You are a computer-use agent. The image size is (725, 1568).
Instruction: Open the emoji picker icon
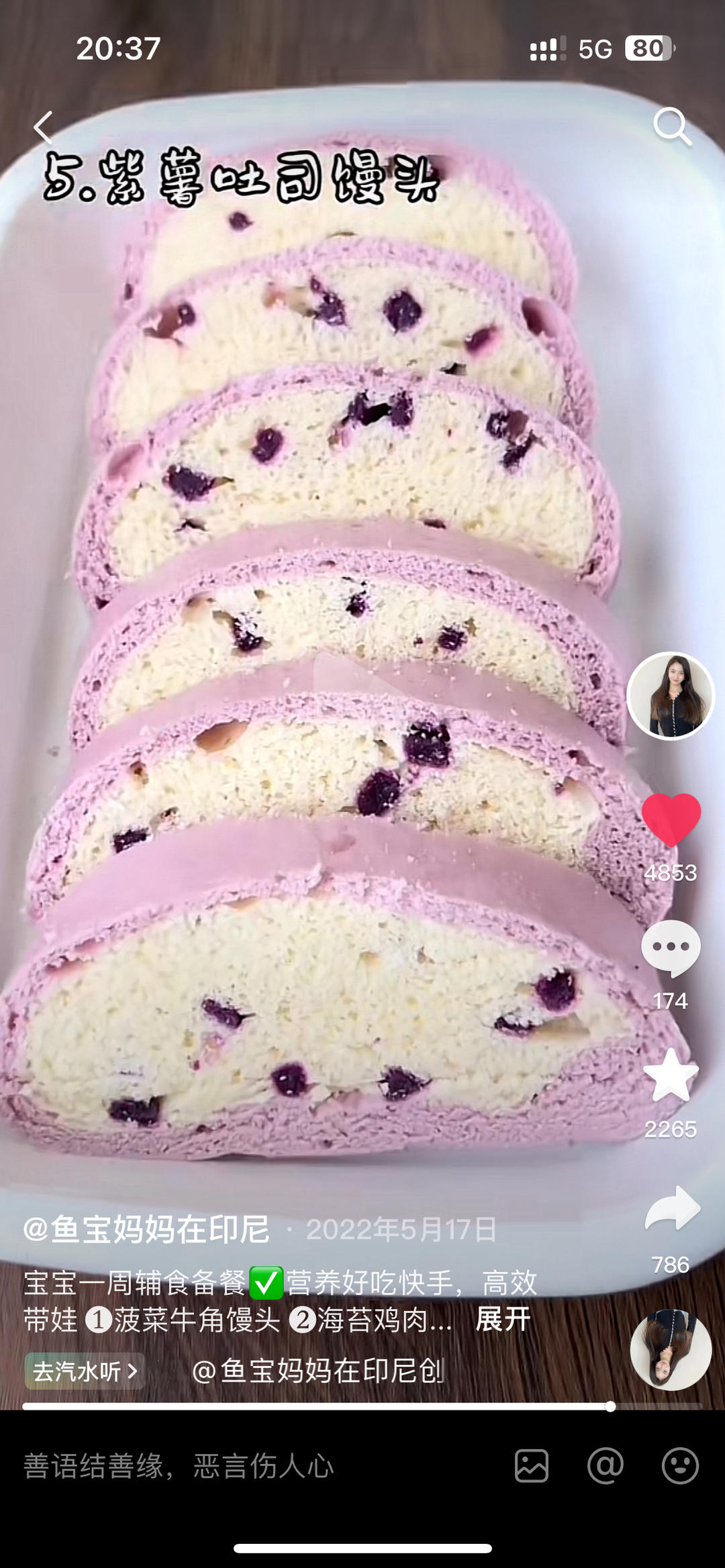coord(680,1466)
